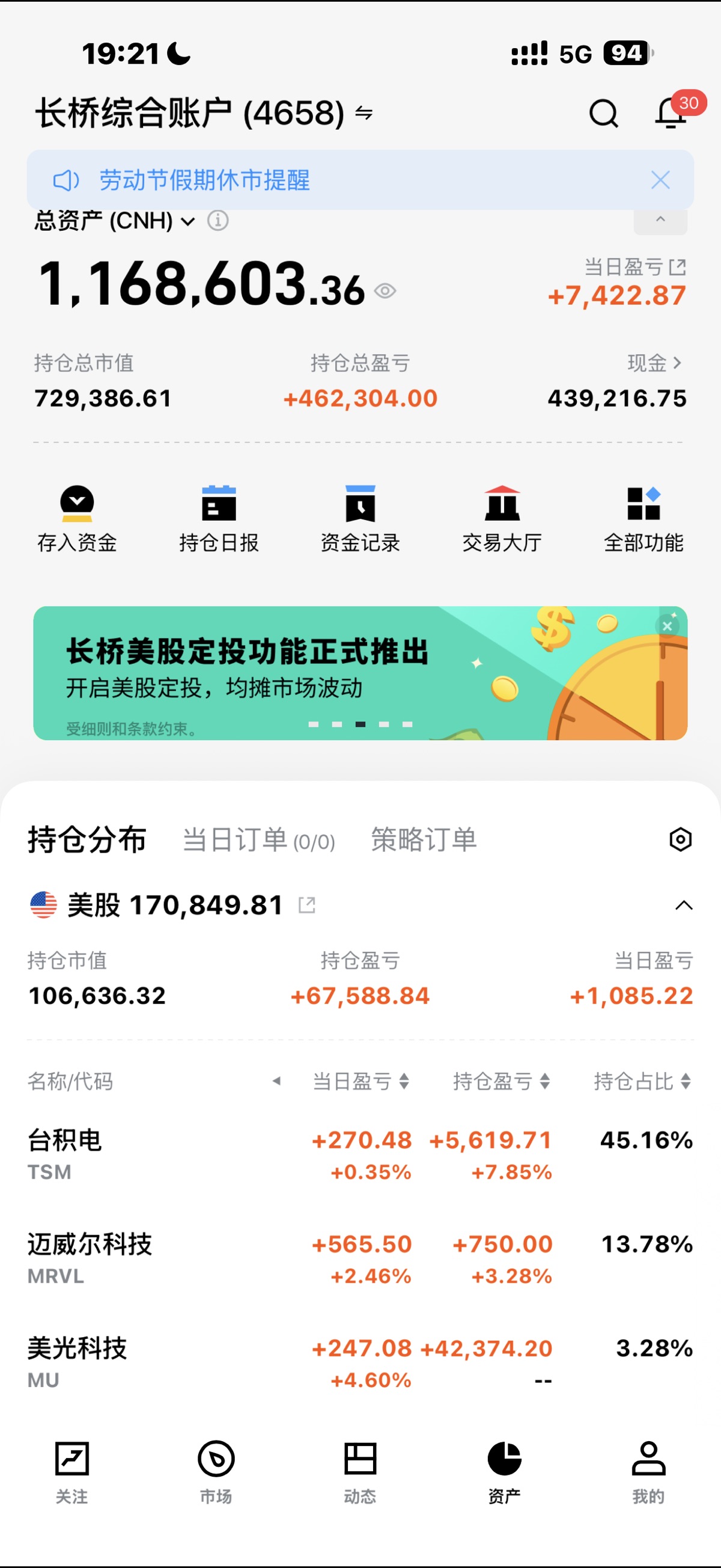Tap 存入资金 to deposit funds
721x1568 pixels.
click(x=77, y=519)
